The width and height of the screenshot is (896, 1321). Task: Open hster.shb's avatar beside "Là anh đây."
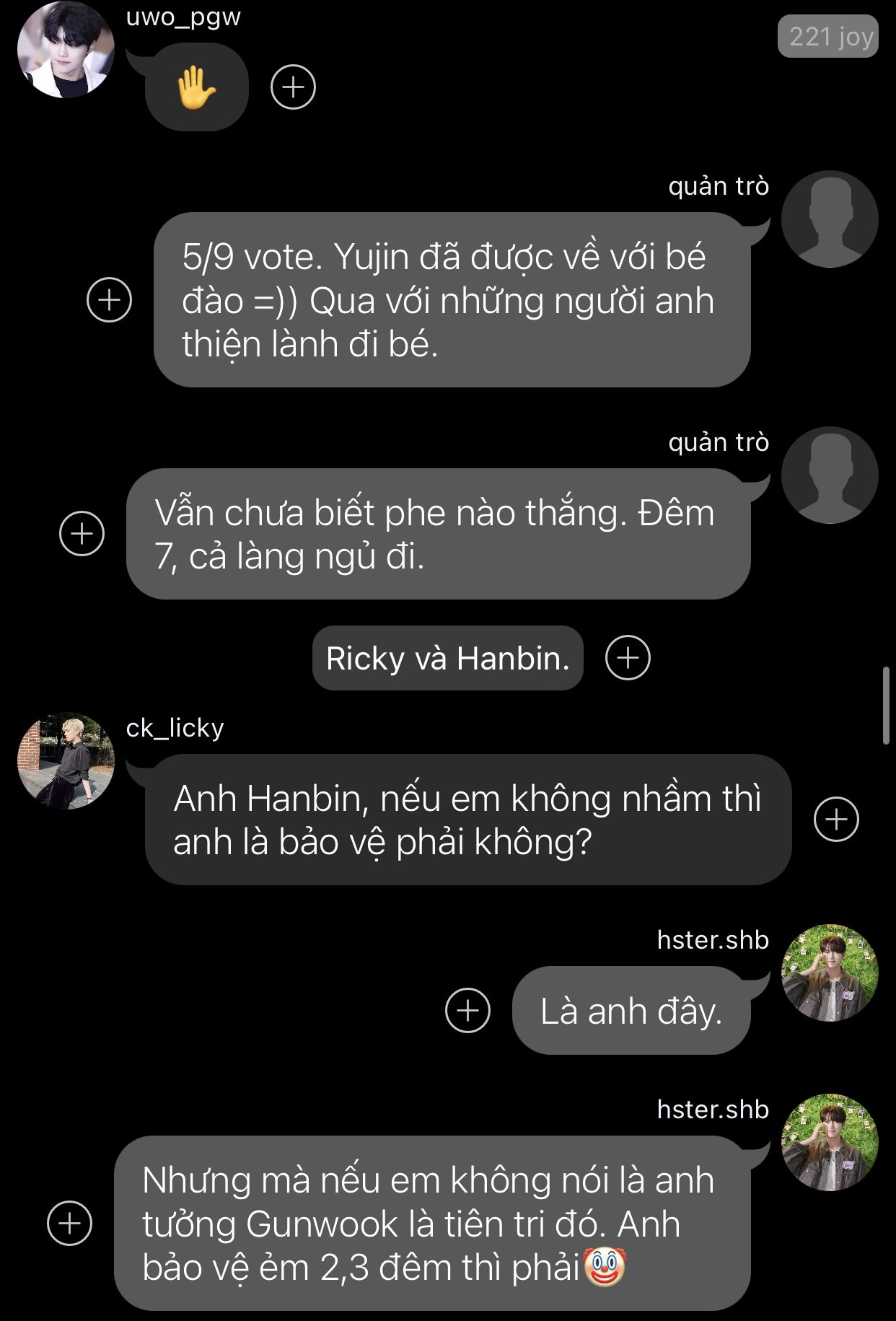pyautogui.click(x=830, y=973)
